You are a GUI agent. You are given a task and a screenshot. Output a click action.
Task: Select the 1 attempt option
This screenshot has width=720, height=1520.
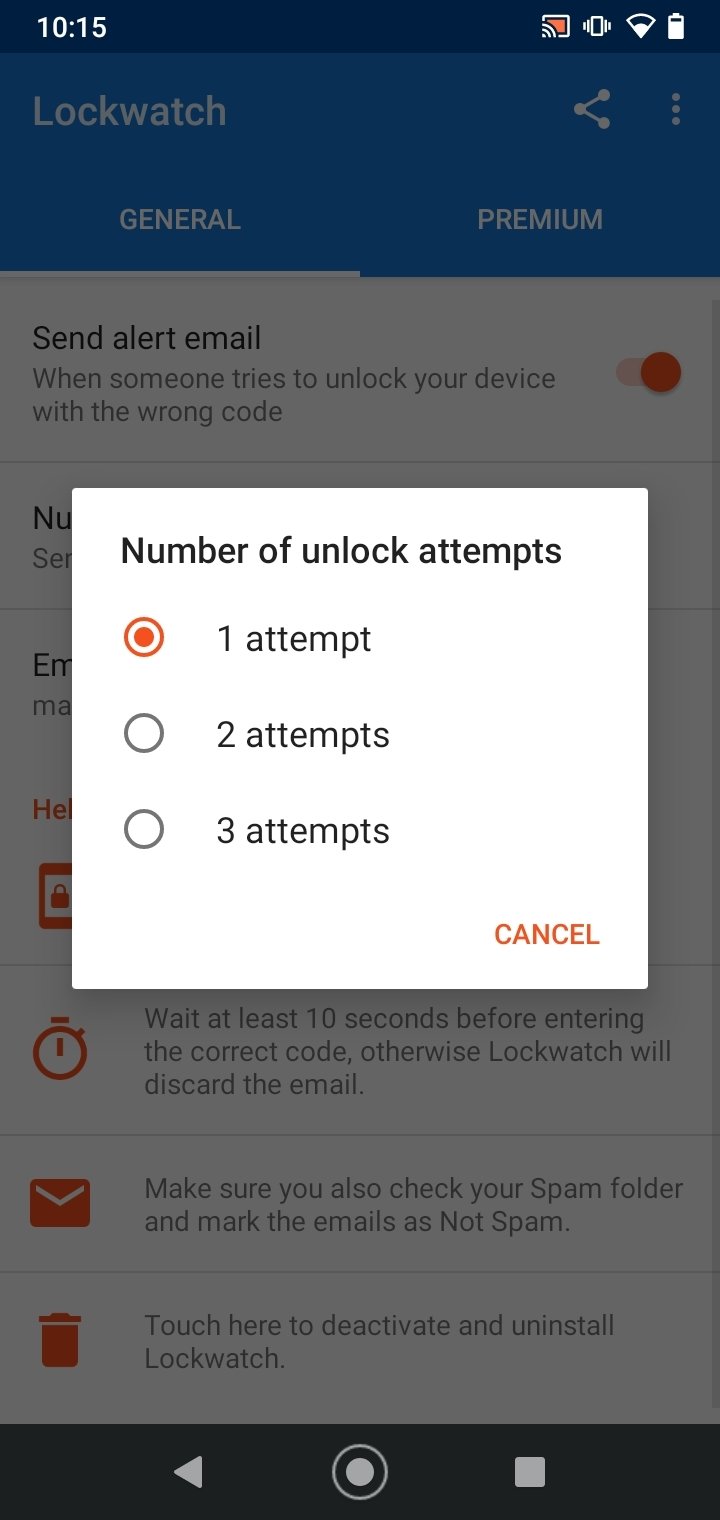(x=360, y=638)
